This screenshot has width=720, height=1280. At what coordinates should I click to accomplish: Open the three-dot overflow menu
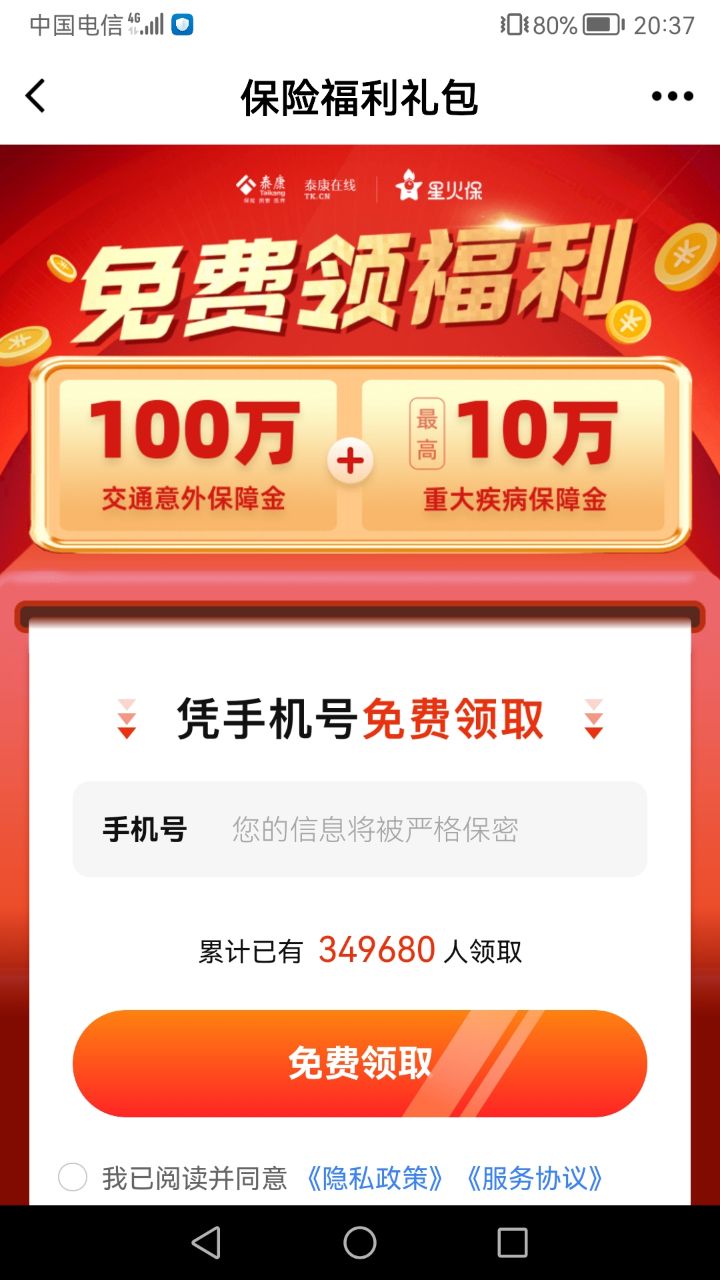[672, 97]
